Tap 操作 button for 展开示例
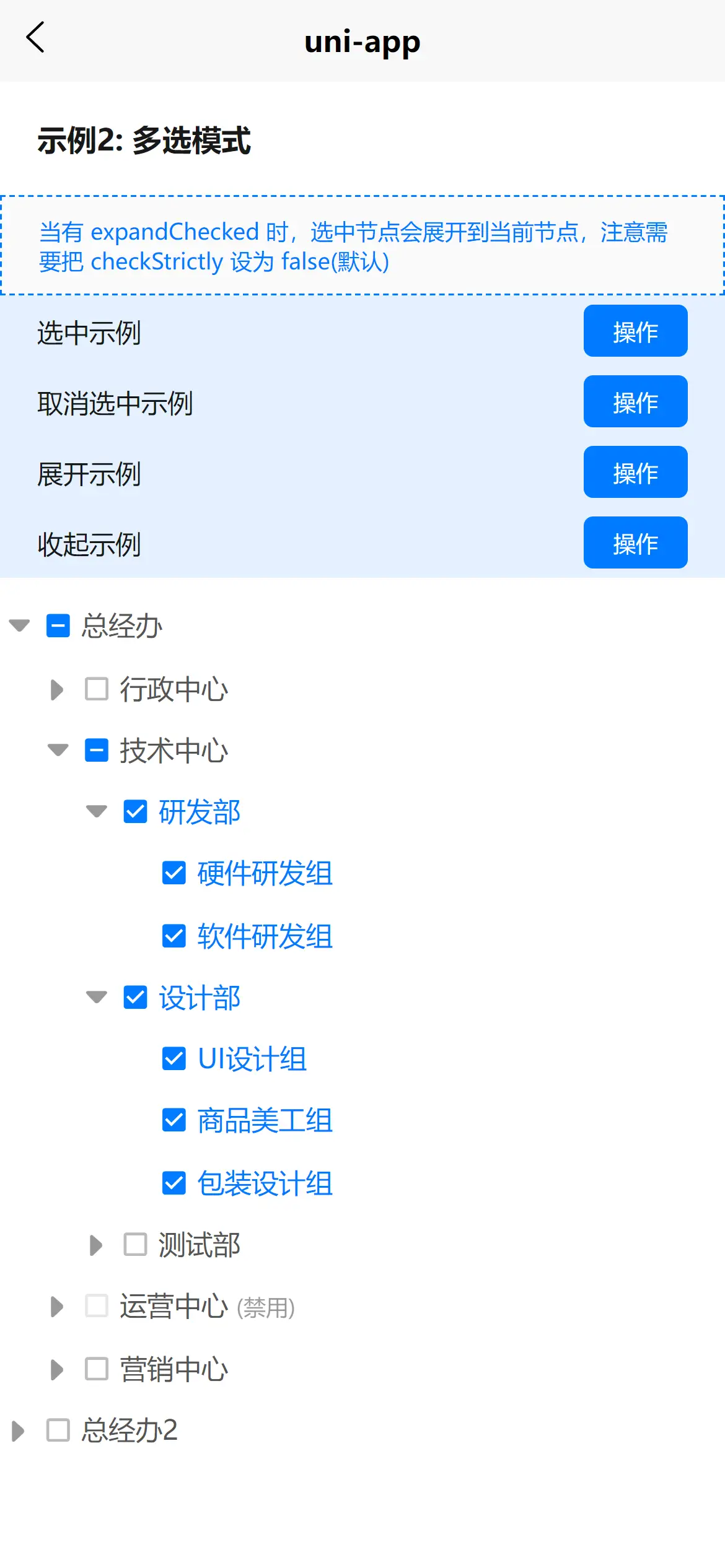This screenshot has height=1568, width=725. (635, 472)
